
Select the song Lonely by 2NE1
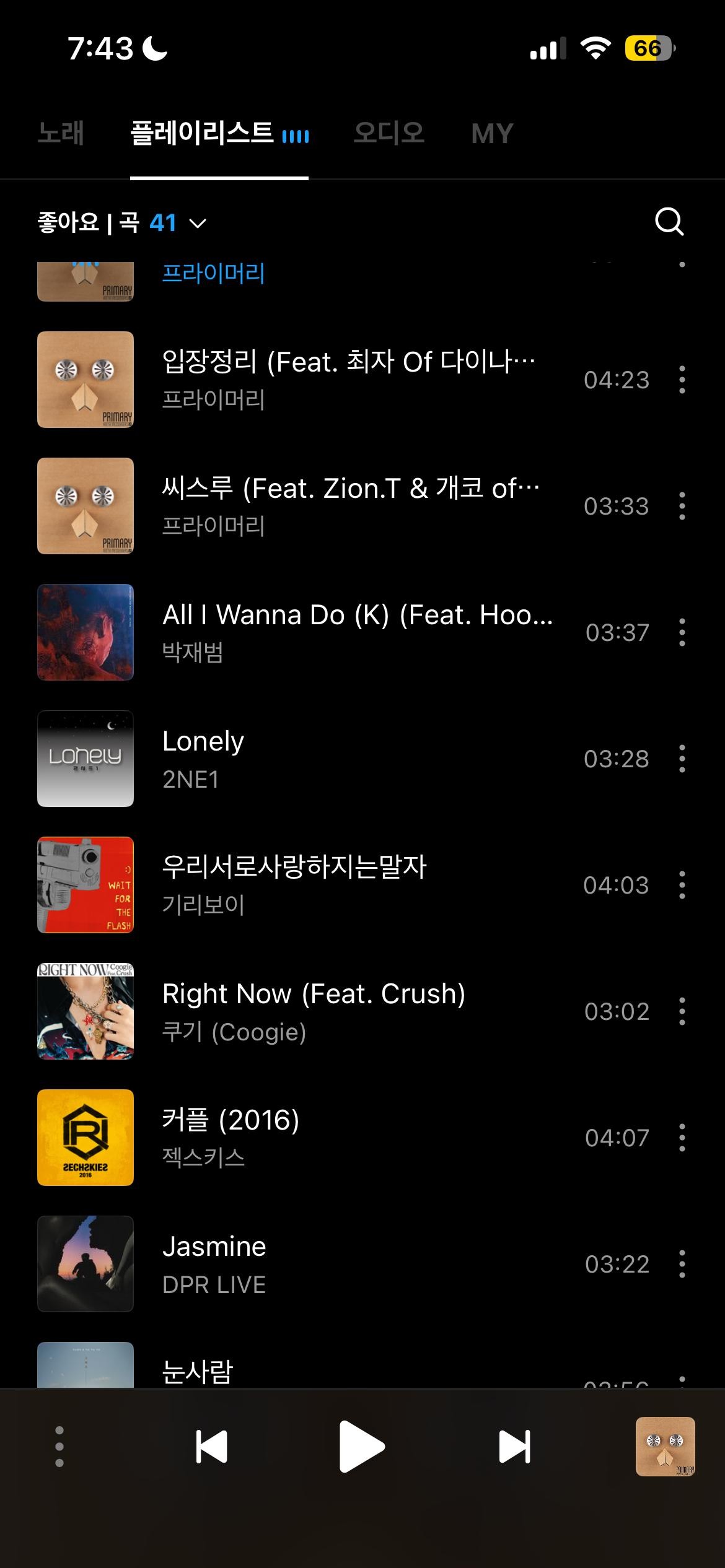[x=310, y=758]
